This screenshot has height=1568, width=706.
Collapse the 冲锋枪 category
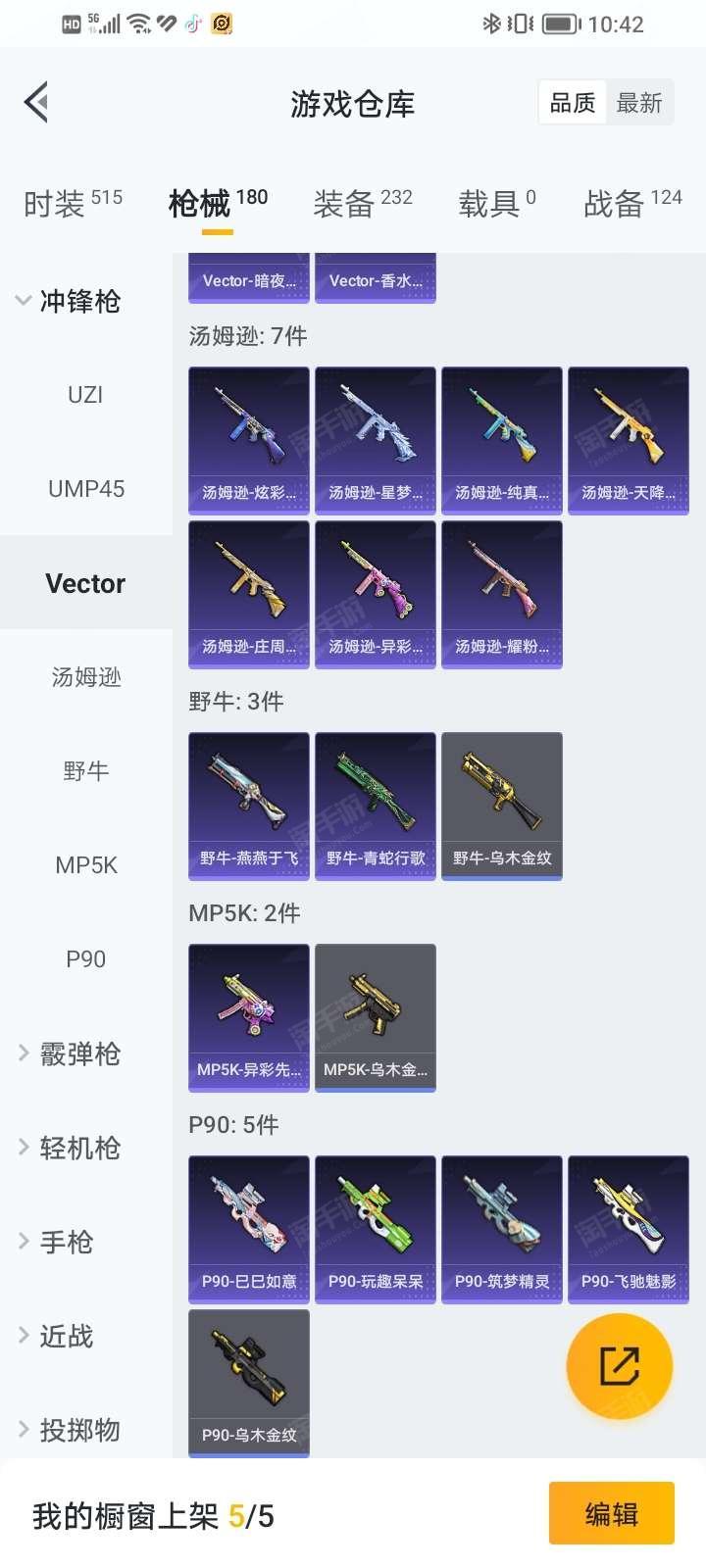pos(69,301)
